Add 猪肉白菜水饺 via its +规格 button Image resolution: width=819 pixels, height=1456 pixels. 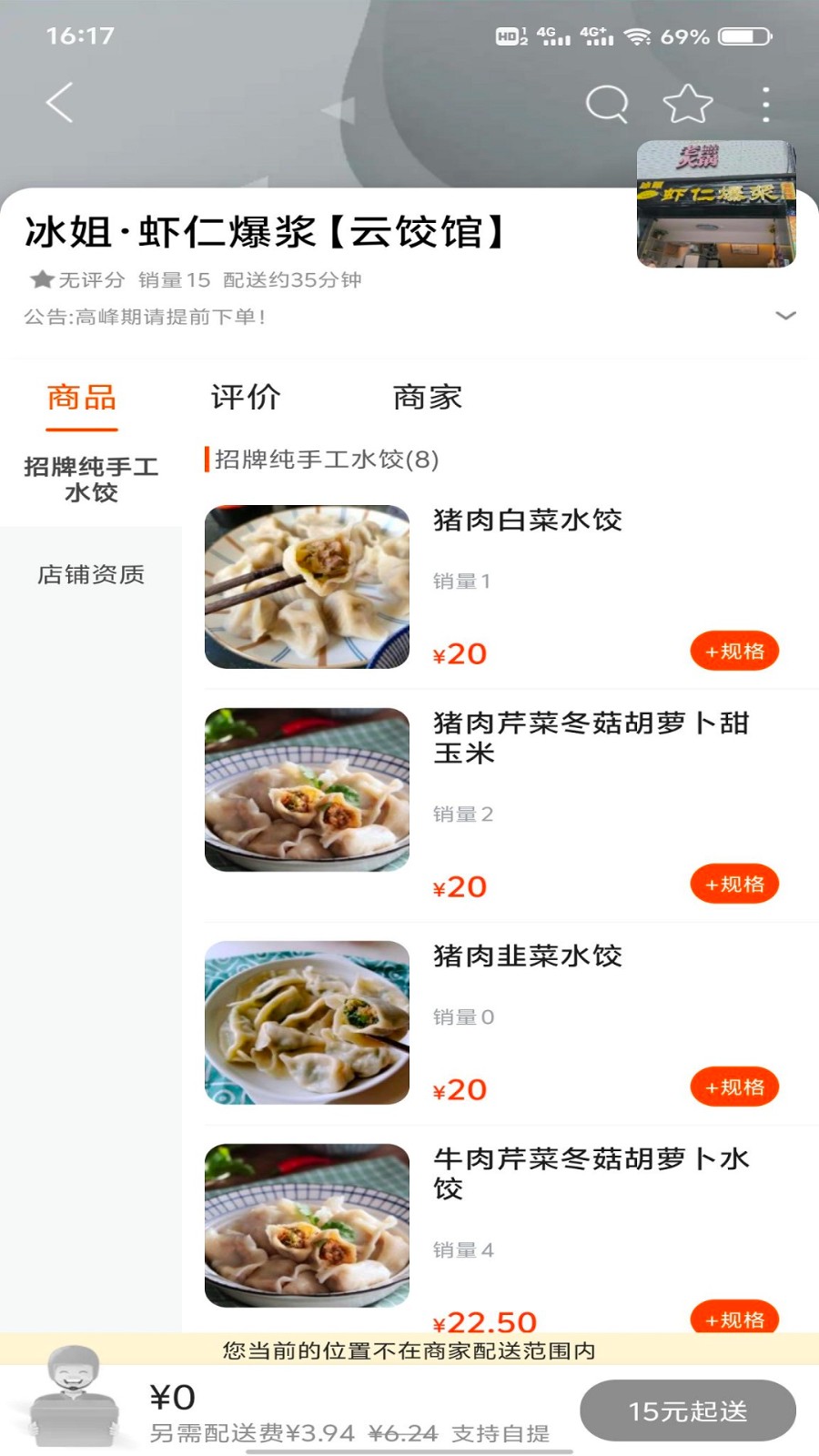point(734,651)
